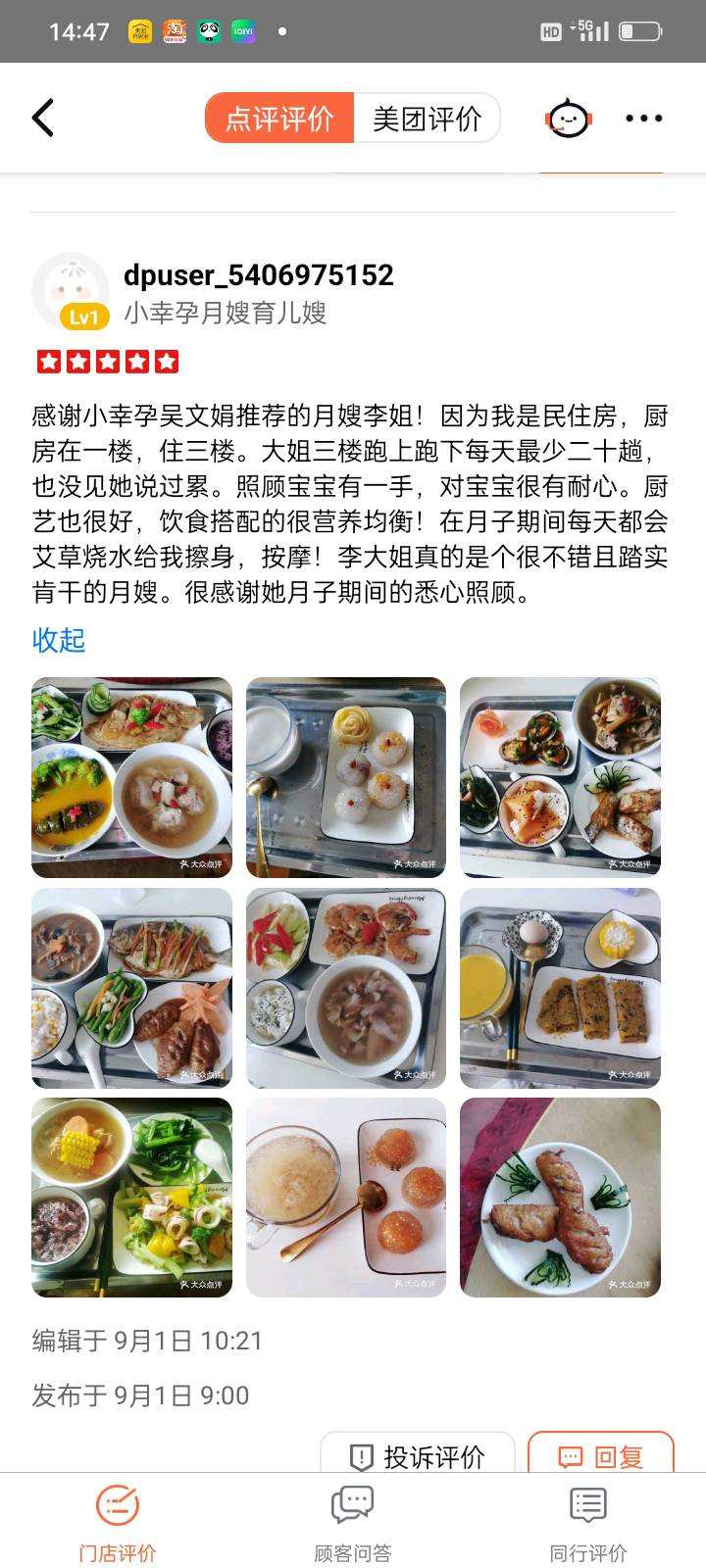Image resolution: width=706 pixels, height=1568 pixels.
Task: Switch to the 顾客问答 bottom tab
Action: [353, 1522]
